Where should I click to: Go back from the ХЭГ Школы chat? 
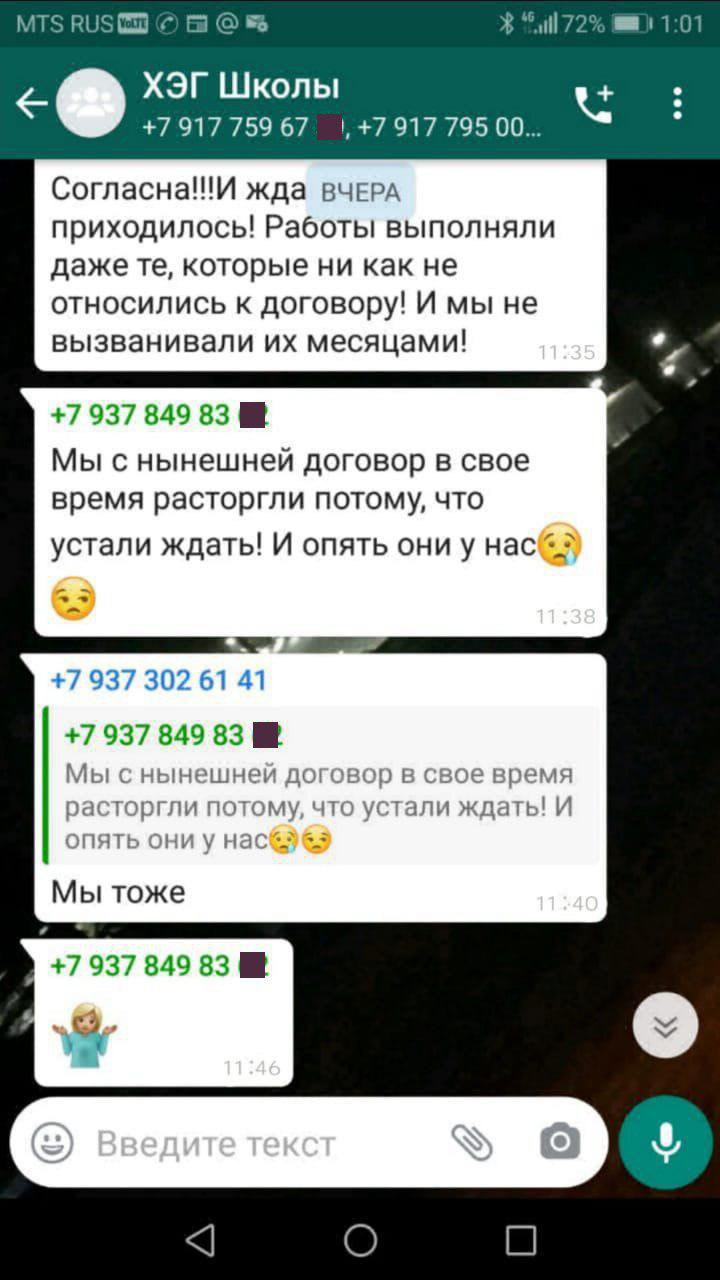pyautogui.click(x=32, y=103)
